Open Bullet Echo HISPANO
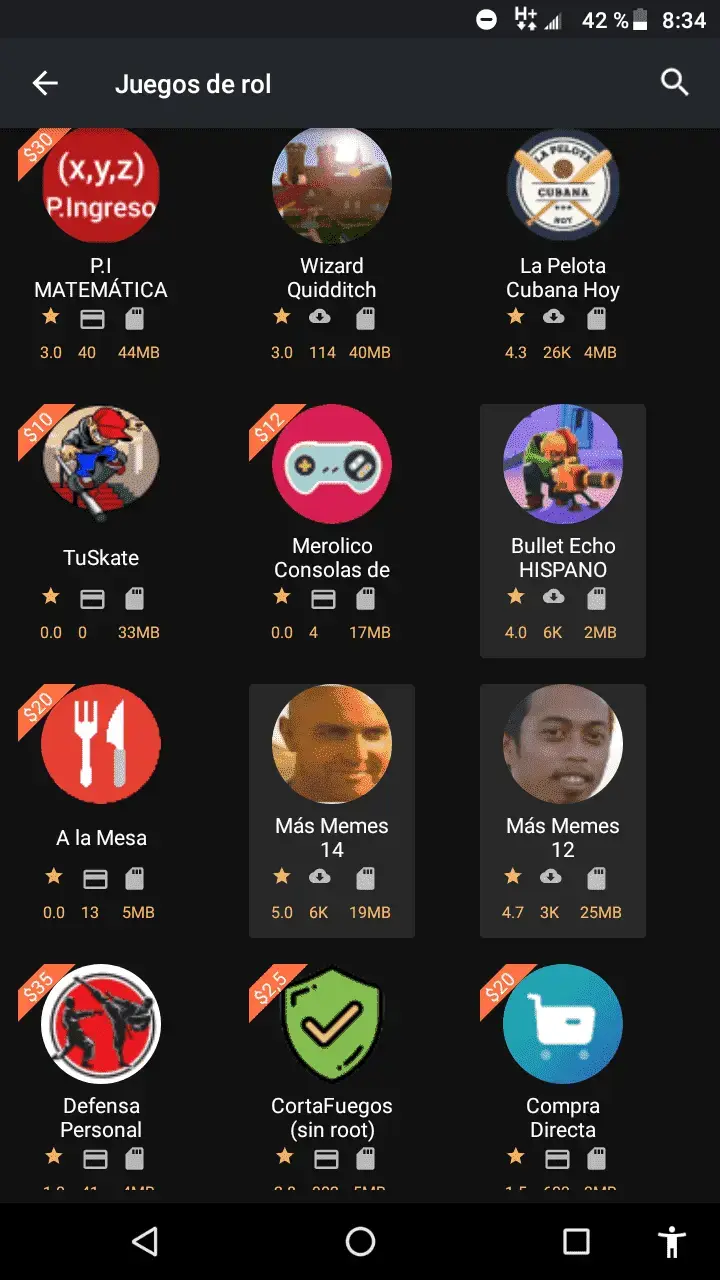The height and width of the screenshot is (1280, 720). pos(563,466)
